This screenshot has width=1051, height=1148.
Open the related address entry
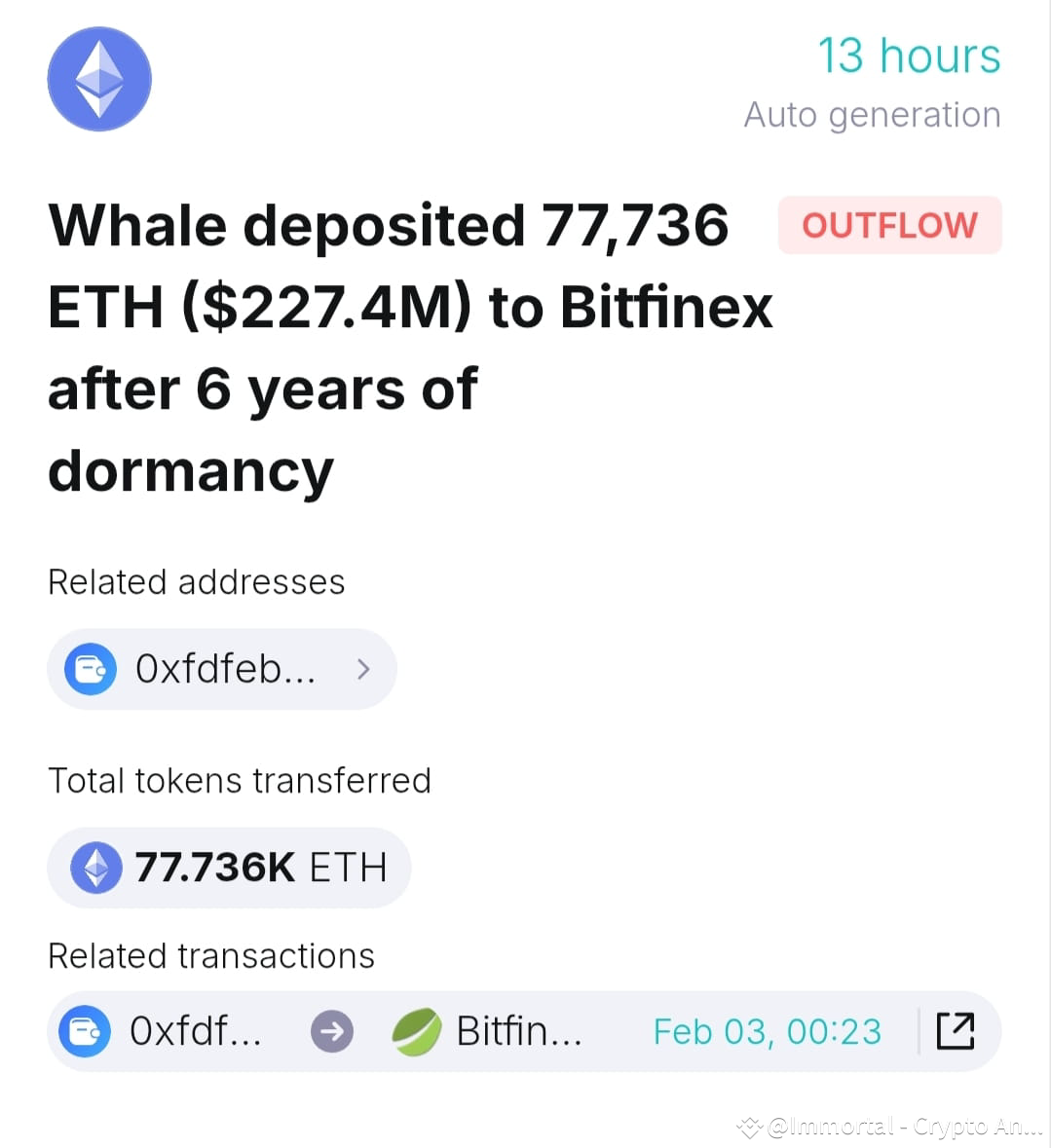[x=221, y=669]
